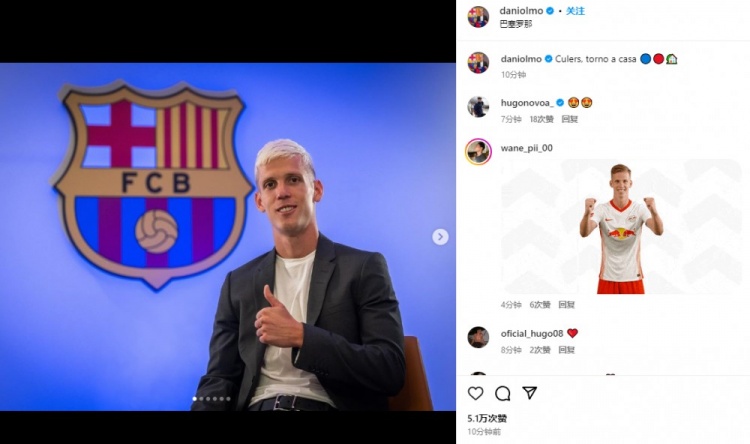The image size is (750, 444).
Task: View the 5.1万次赞 likes list
Action: 487,418
